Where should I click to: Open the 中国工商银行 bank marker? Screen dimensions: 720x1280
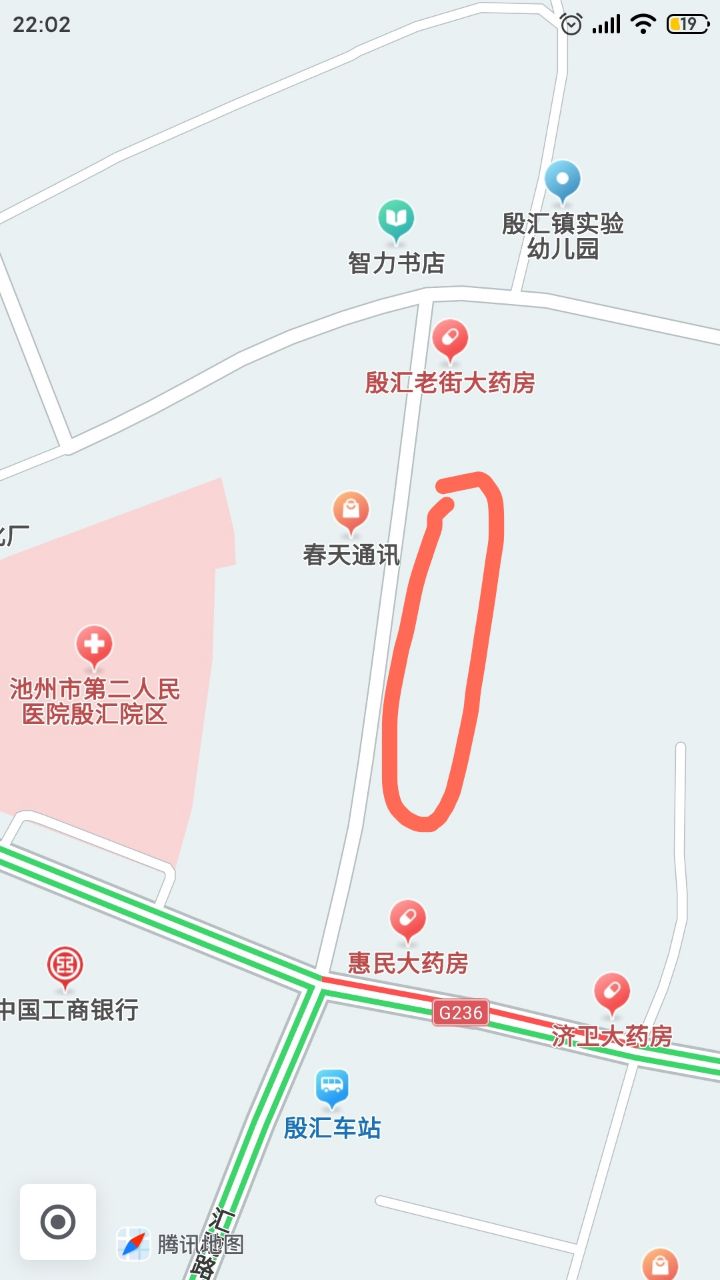point(65,967)
